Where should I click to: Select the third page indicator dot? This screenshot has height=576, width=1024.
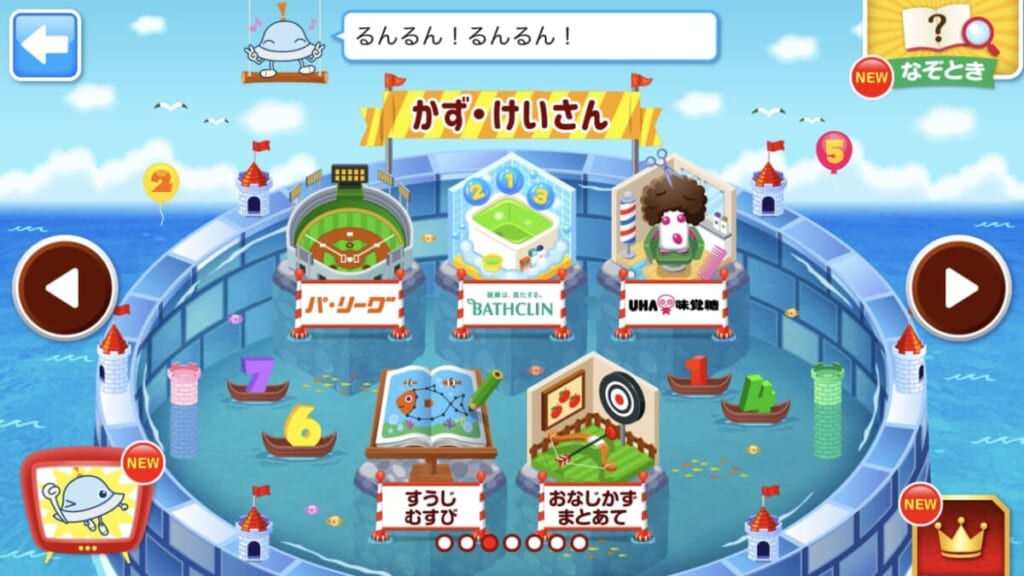(490, 543)
